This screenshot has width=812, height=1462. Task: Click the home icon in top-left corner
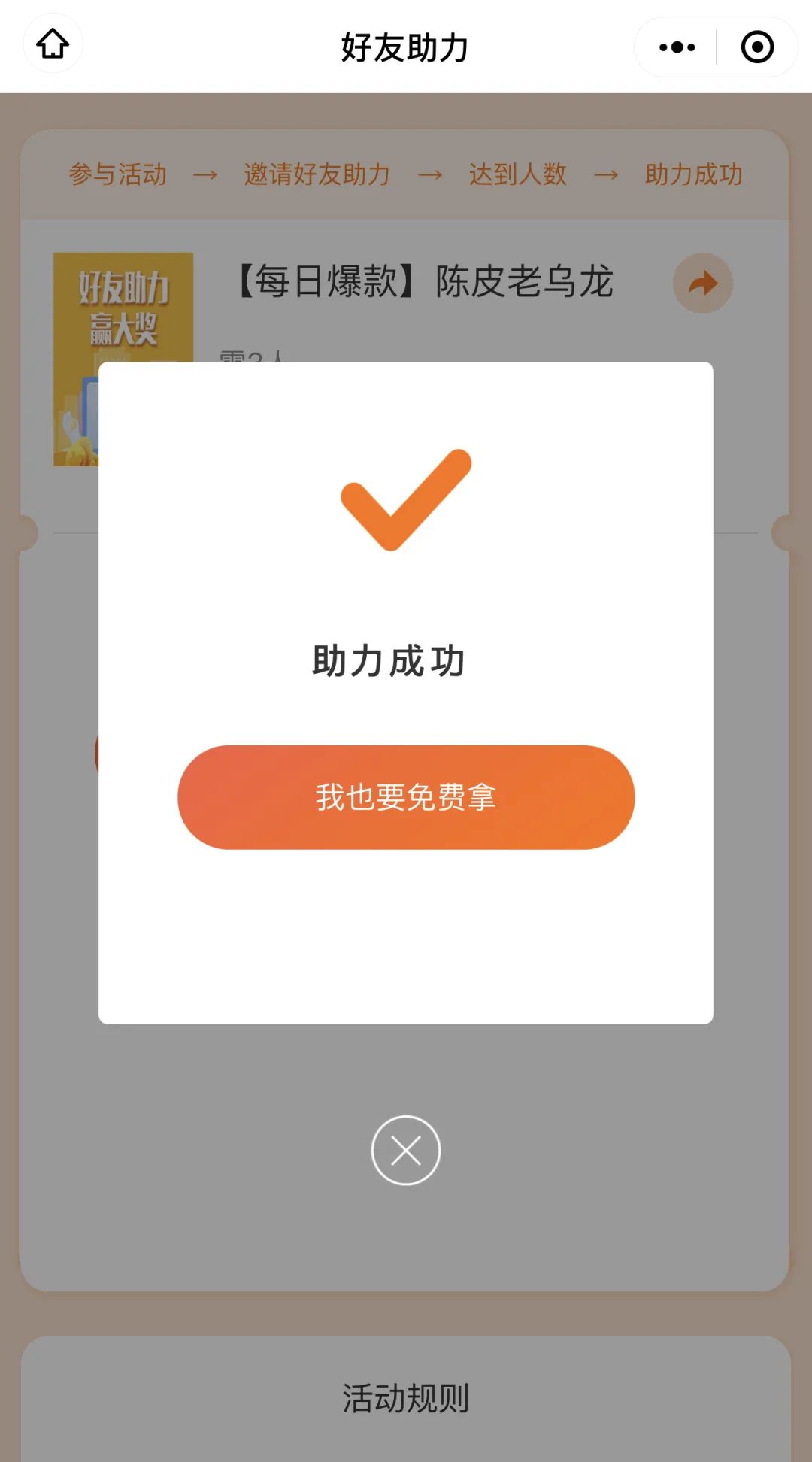point(53,45)
